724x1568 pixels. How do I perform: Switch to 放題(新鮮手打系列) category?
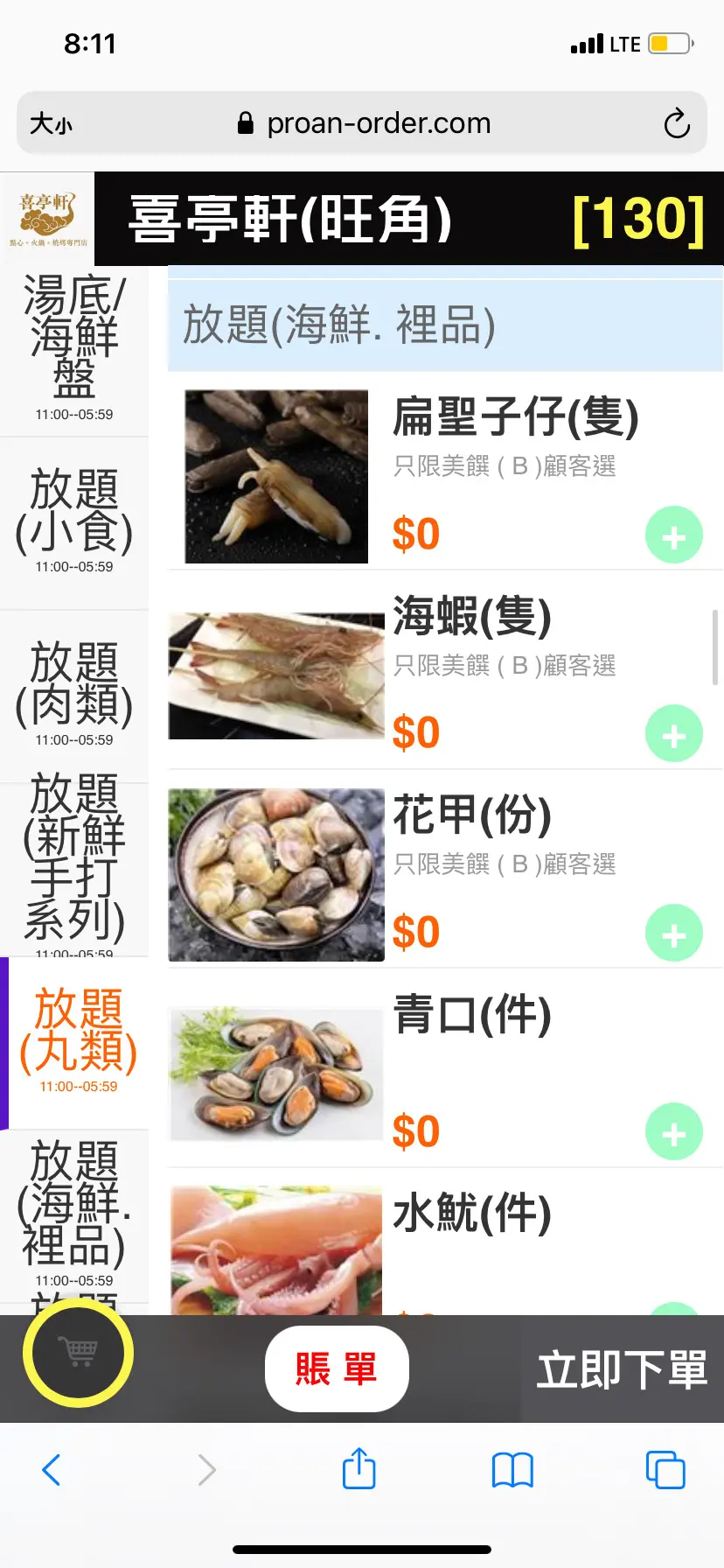[x=74, y=862]
